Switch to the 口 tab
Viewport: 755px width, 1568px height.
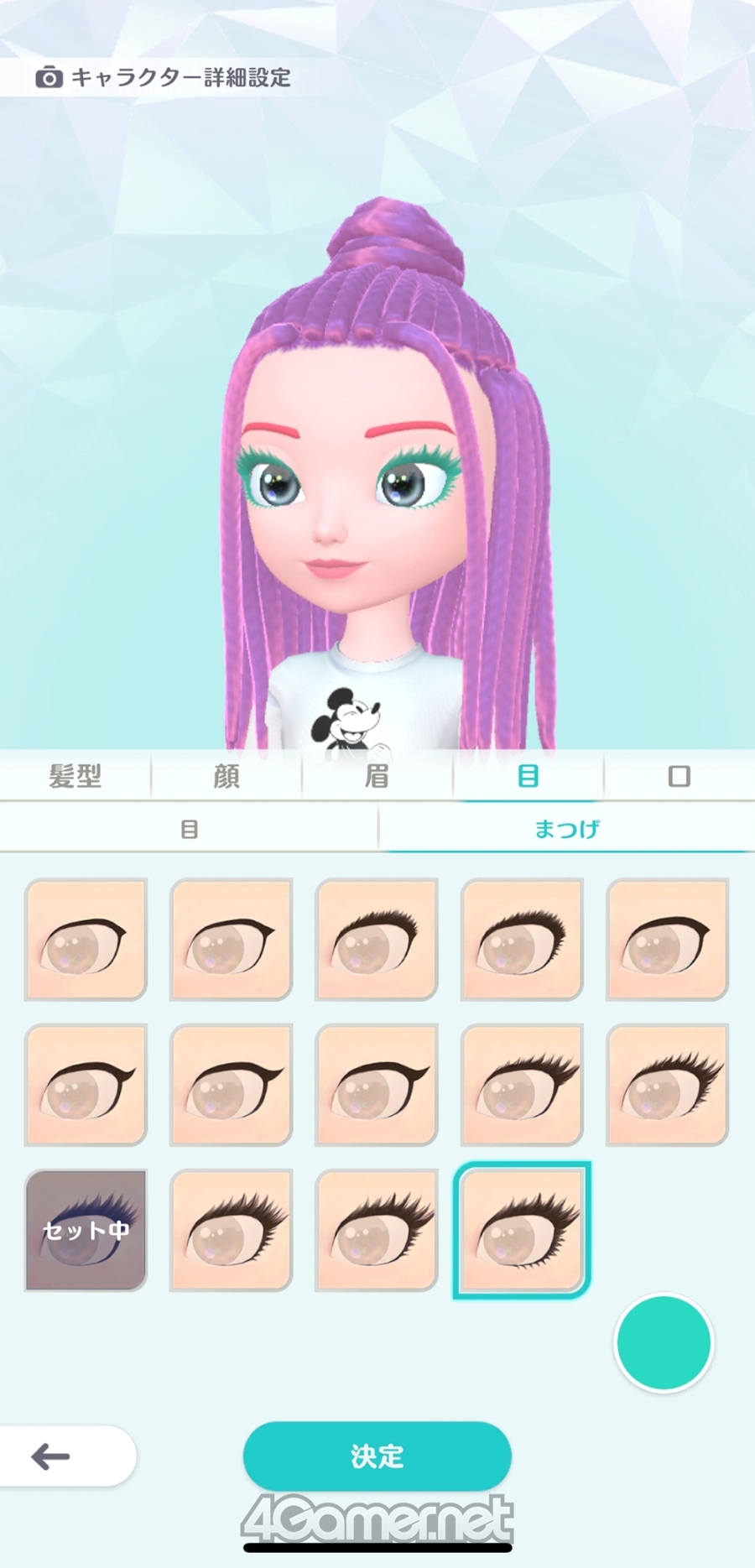point(679,776)
